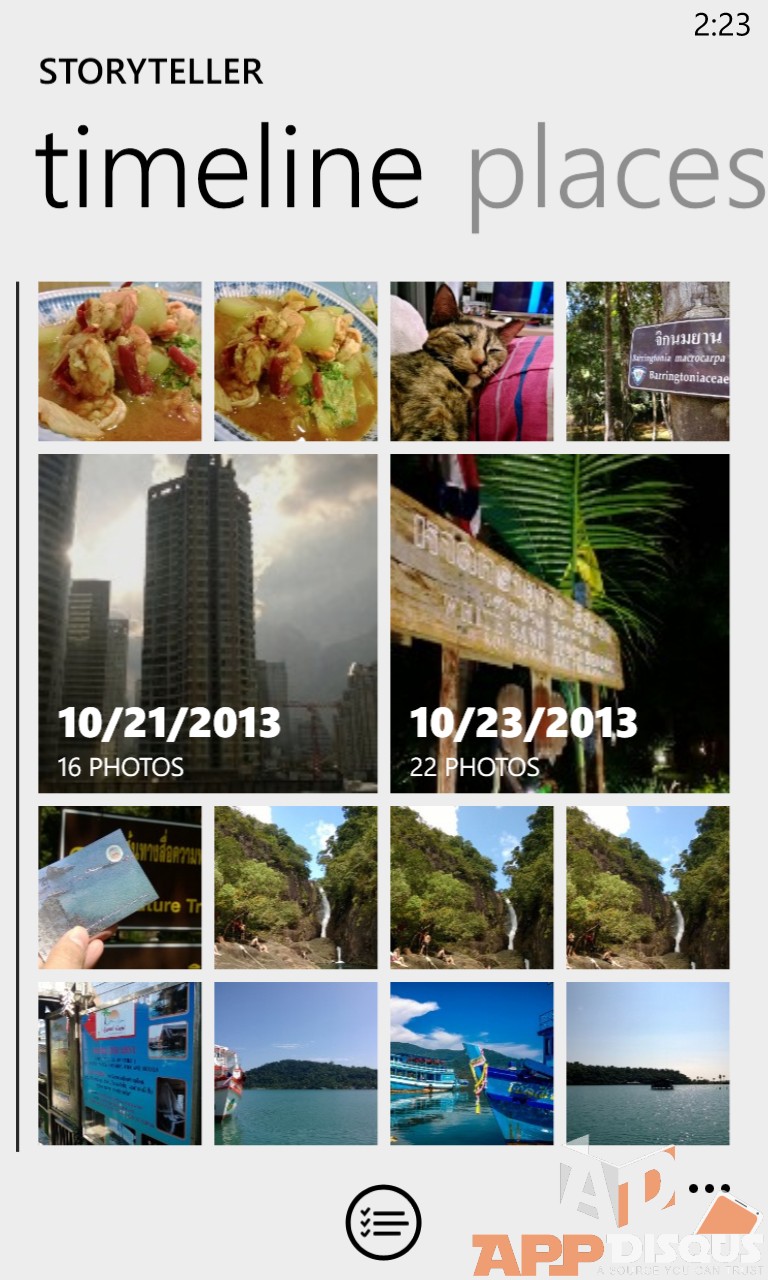Open the 10/21/2013 album with 16 photos

(208, 623)
